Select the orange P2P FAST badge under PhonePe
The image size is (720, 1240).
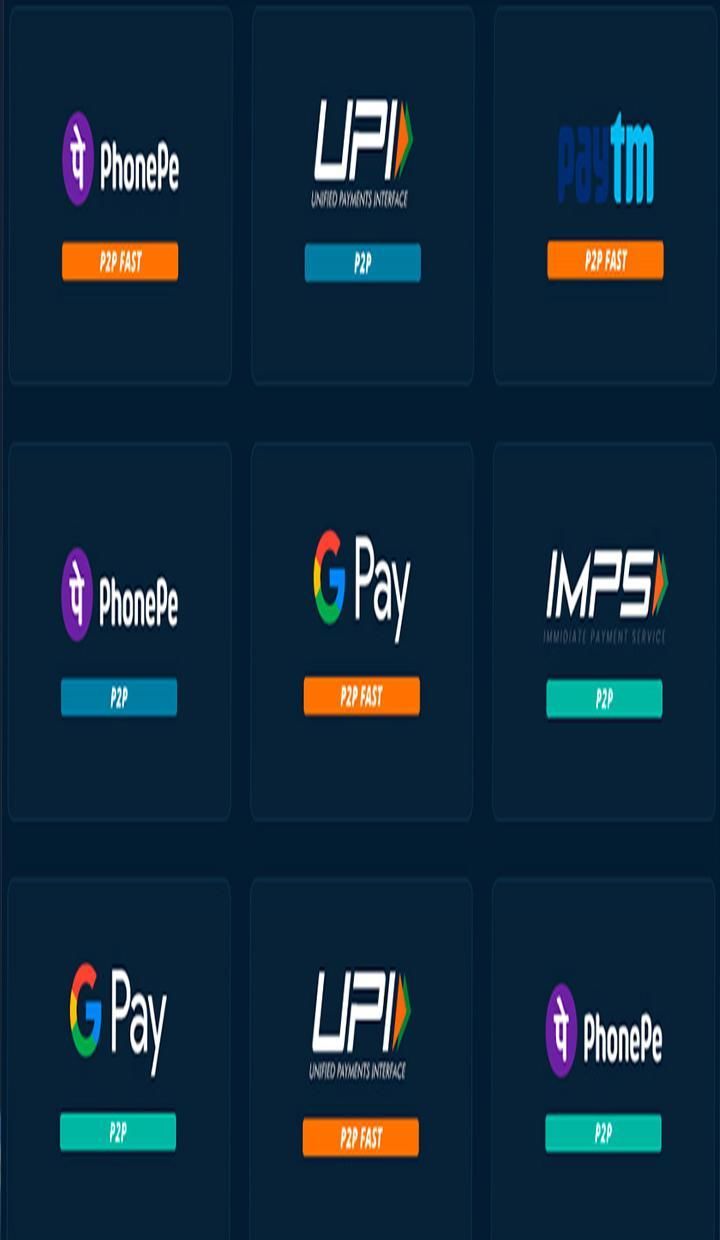118,262
